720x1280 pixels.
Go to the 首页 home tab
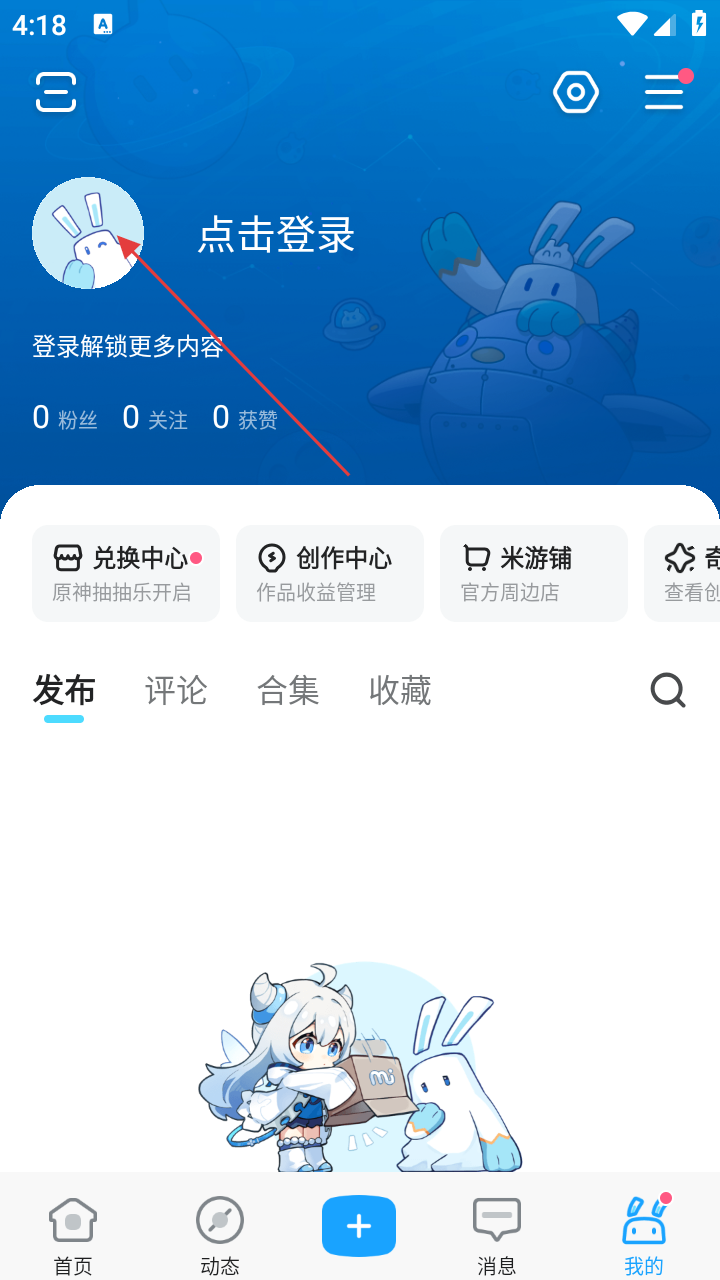(x=73, y=1236)
